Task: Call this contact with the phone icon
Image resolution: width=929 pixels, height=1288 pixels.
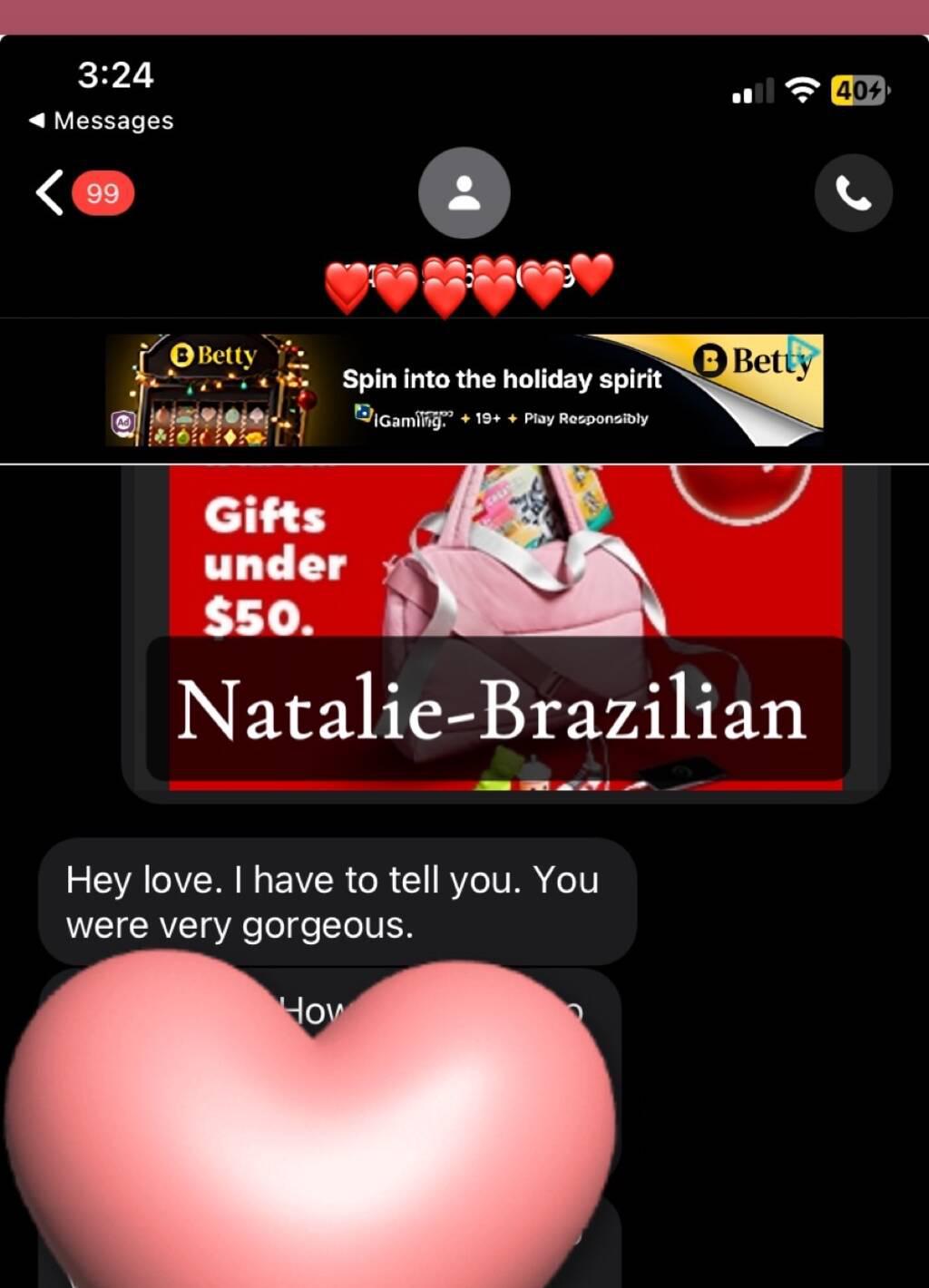Action: tap(853, 193)
